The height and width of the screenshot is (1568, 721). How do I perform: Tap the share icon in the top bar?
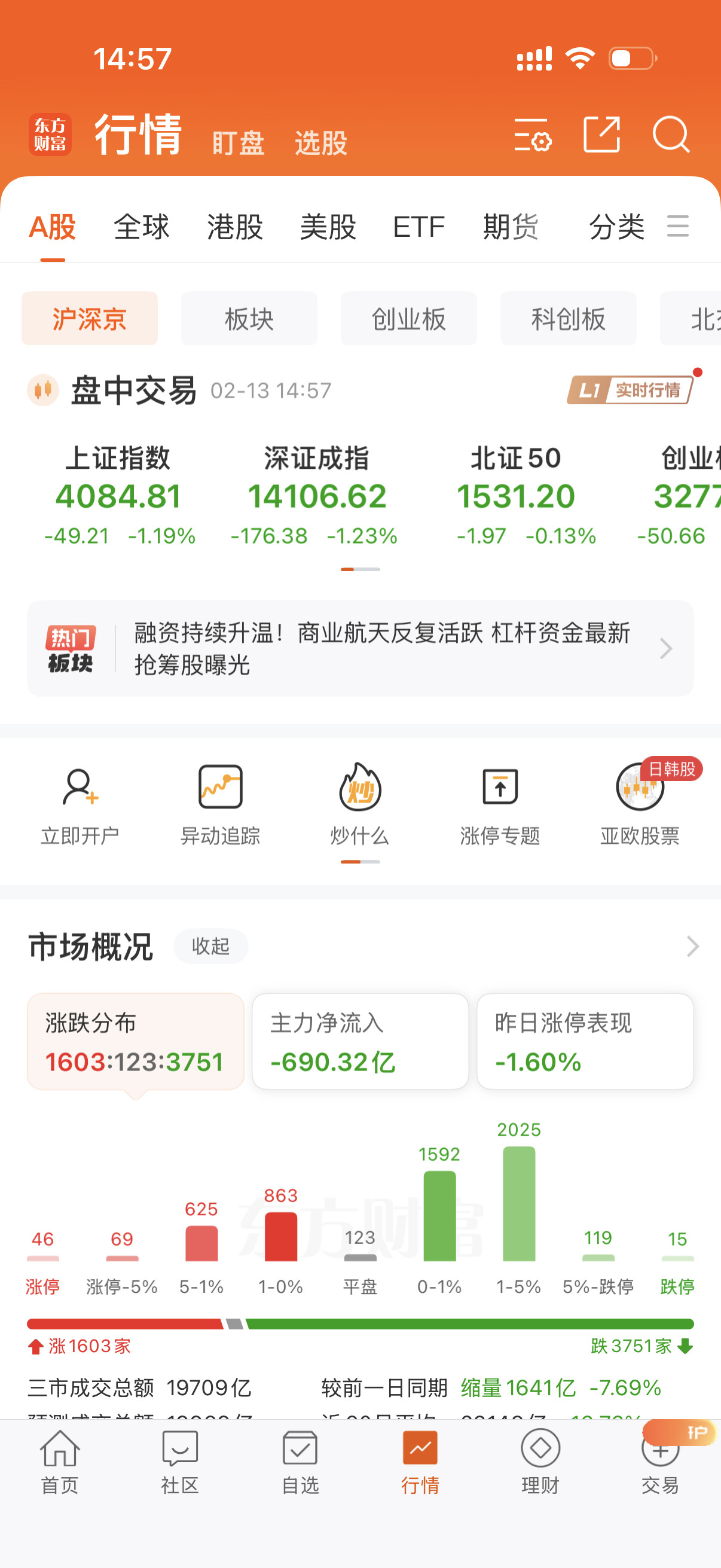click(603, 135)
